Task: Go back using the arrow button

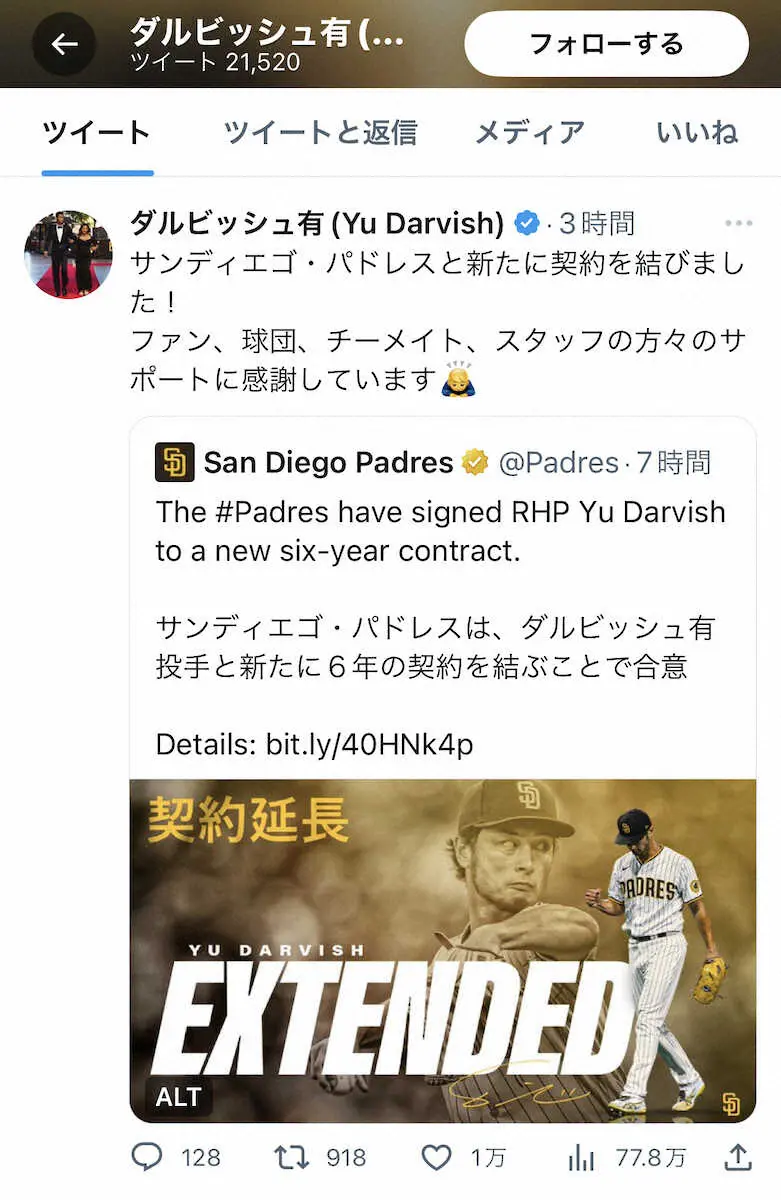Action: [x=64, y=45]
